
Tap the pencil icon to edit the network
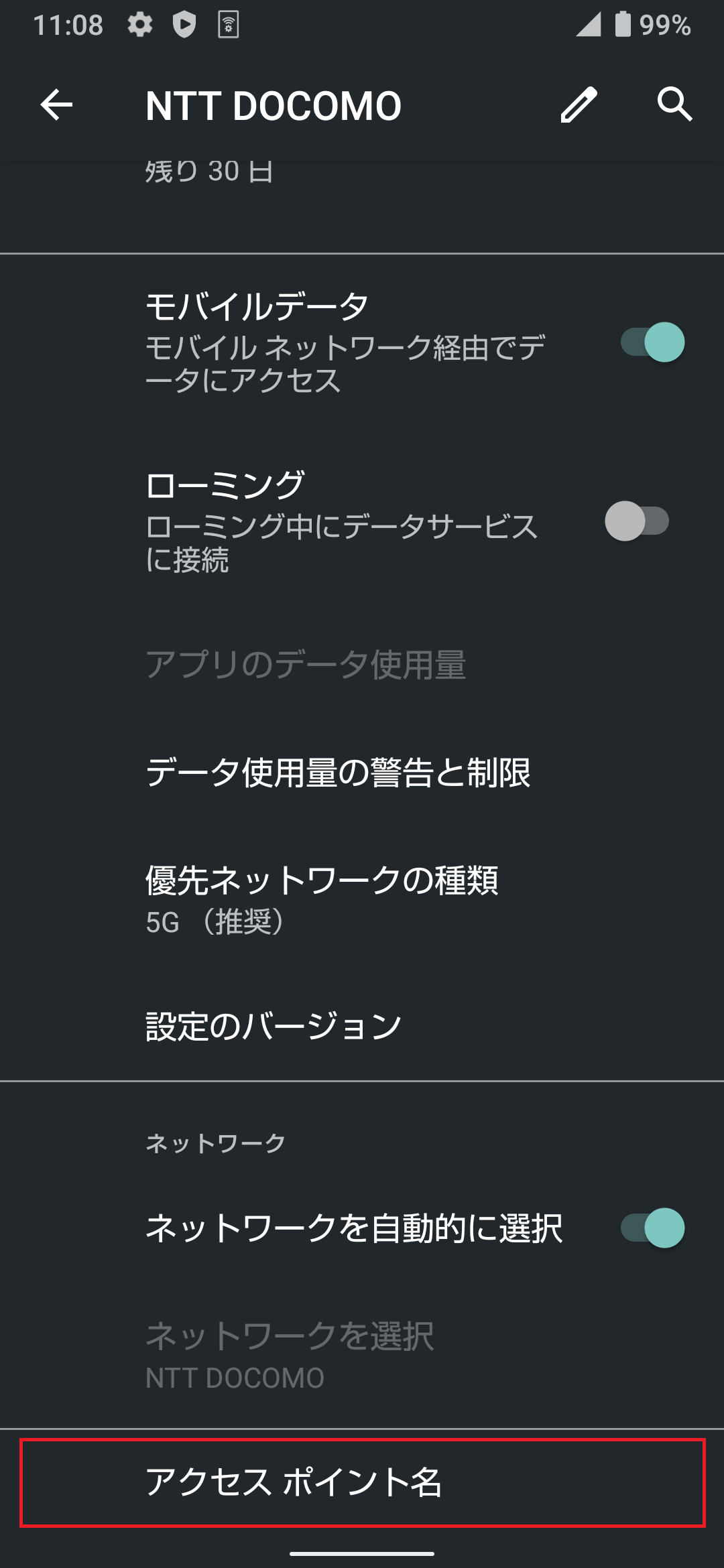point(581,105)
